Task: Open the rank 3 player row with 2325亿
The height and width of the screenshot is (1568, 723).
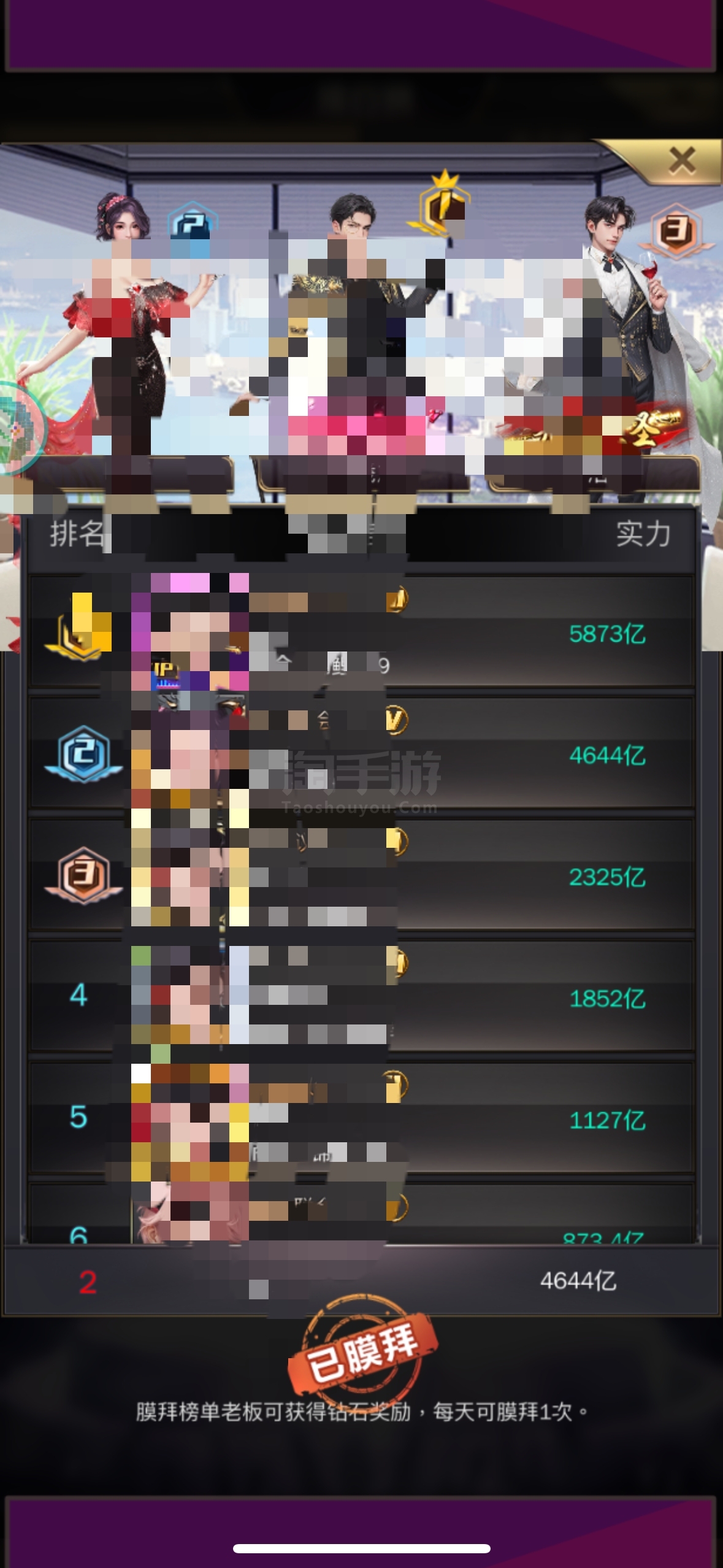Action: click(x=361, y=874)
